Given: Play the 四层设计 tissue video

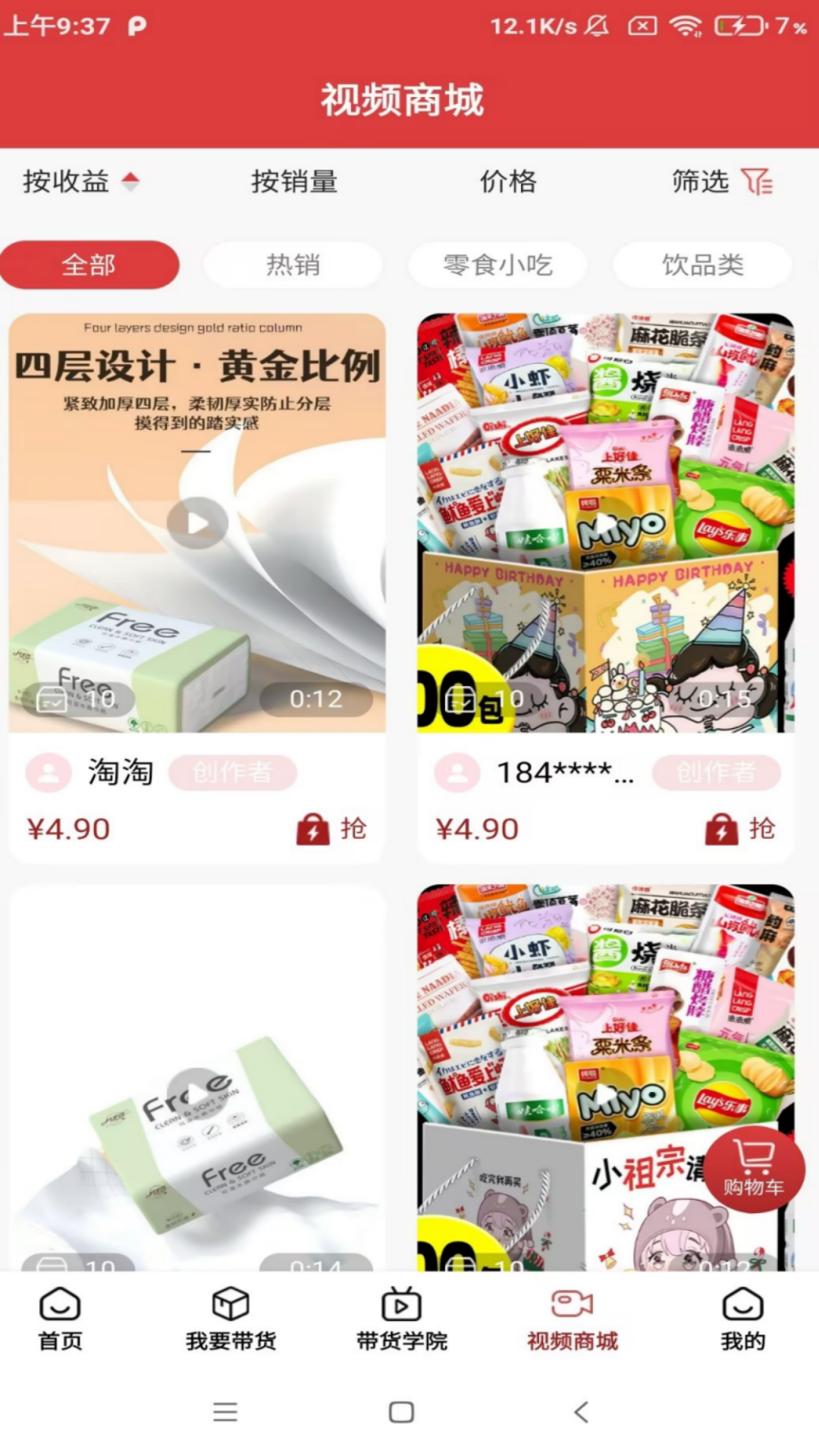Looking at the screenshot, I should [197, 522].
